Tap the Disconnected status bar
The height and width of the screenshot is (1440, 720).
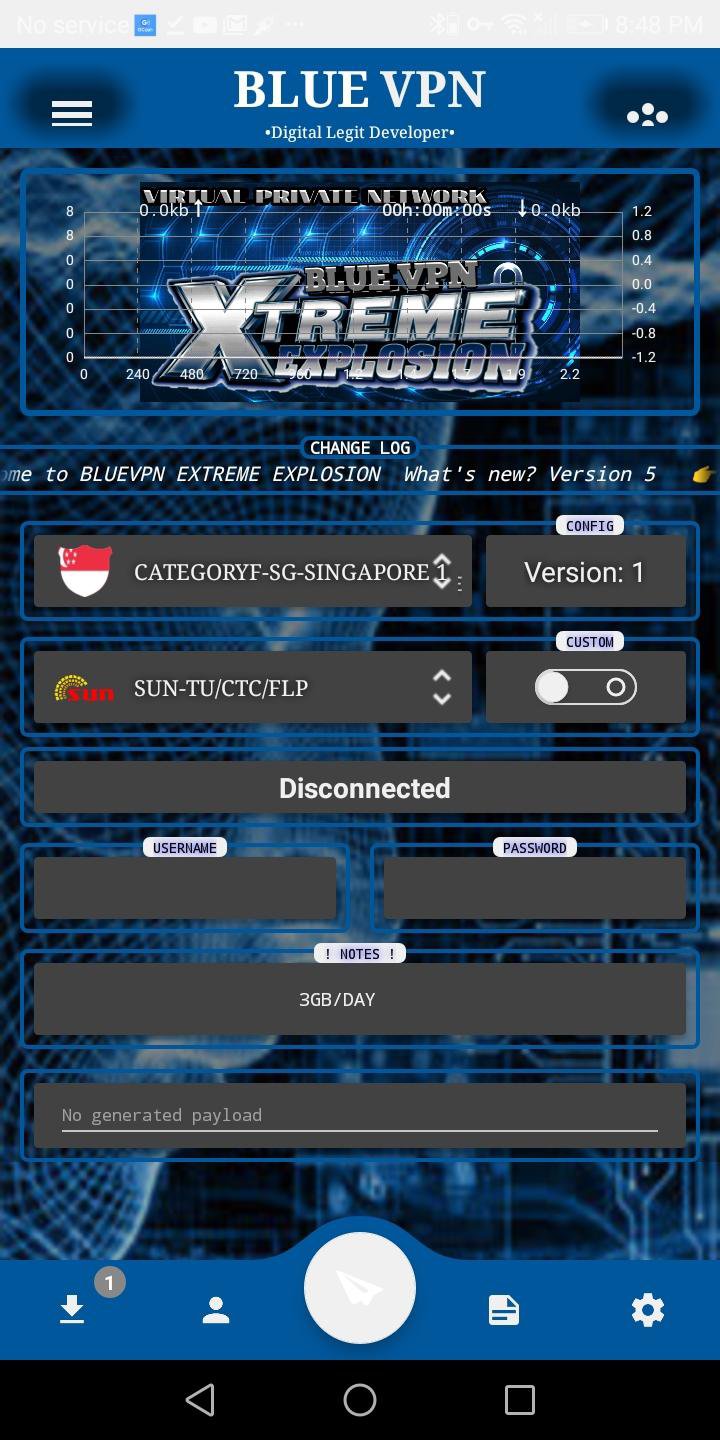coord(360,788)
